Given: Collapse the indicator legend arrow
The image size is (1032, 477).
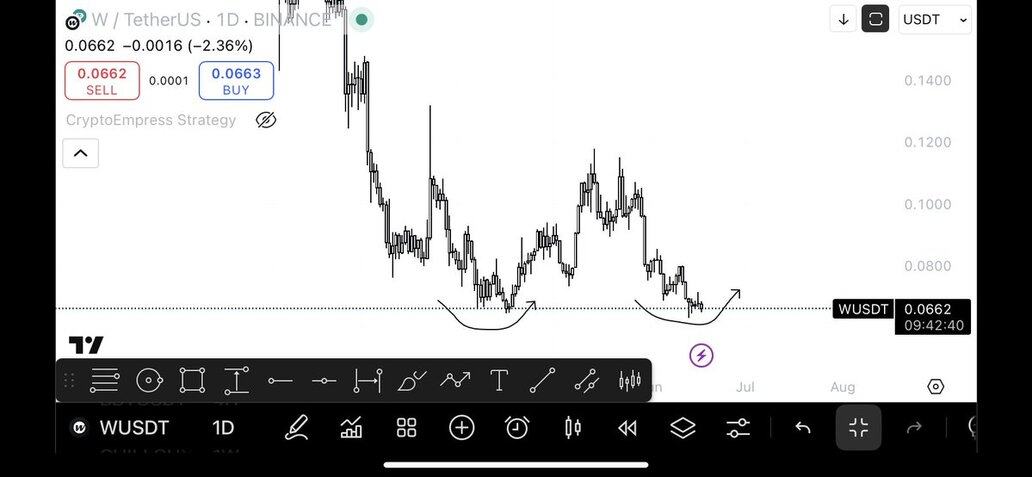Looking at the screenshot, I should [x=81, y=153].
